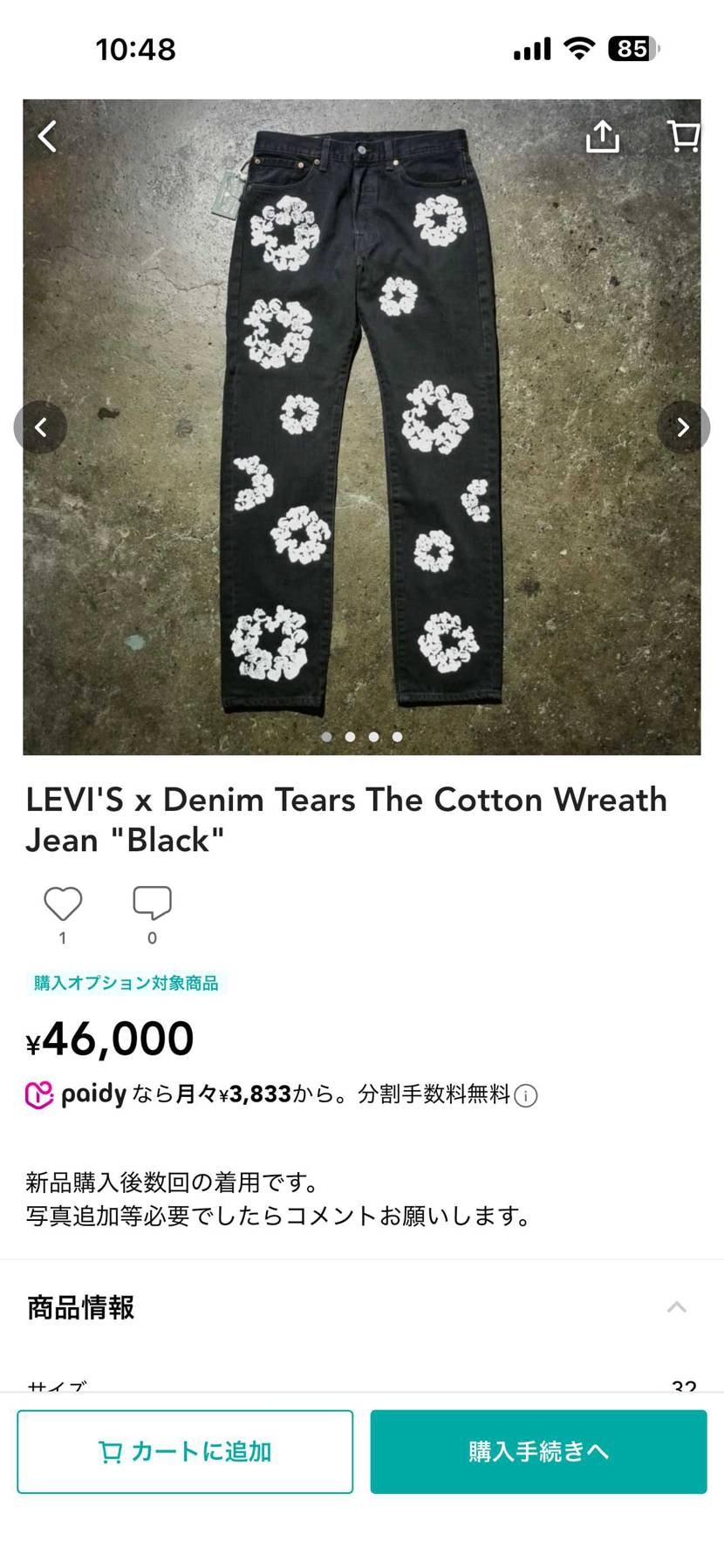Advance carousel with right chevron
The image size is (724, 1568).
click(682, 426)
